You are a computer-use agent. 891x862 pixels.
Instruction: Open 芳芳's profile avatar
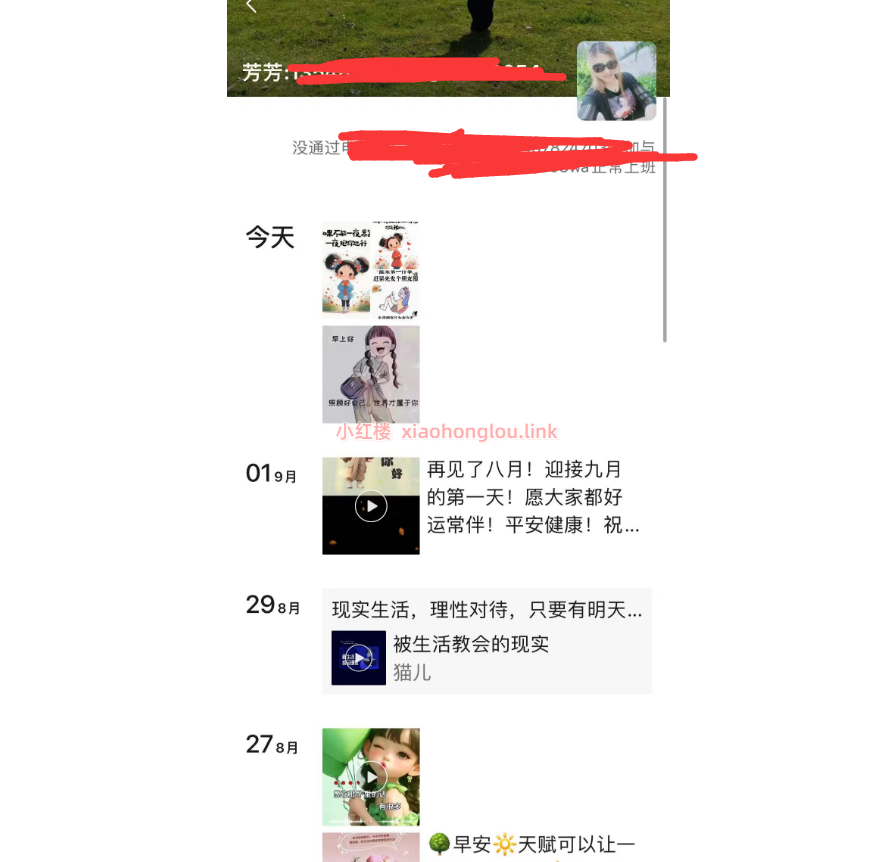pyautogui.click(x=616, y=81)
